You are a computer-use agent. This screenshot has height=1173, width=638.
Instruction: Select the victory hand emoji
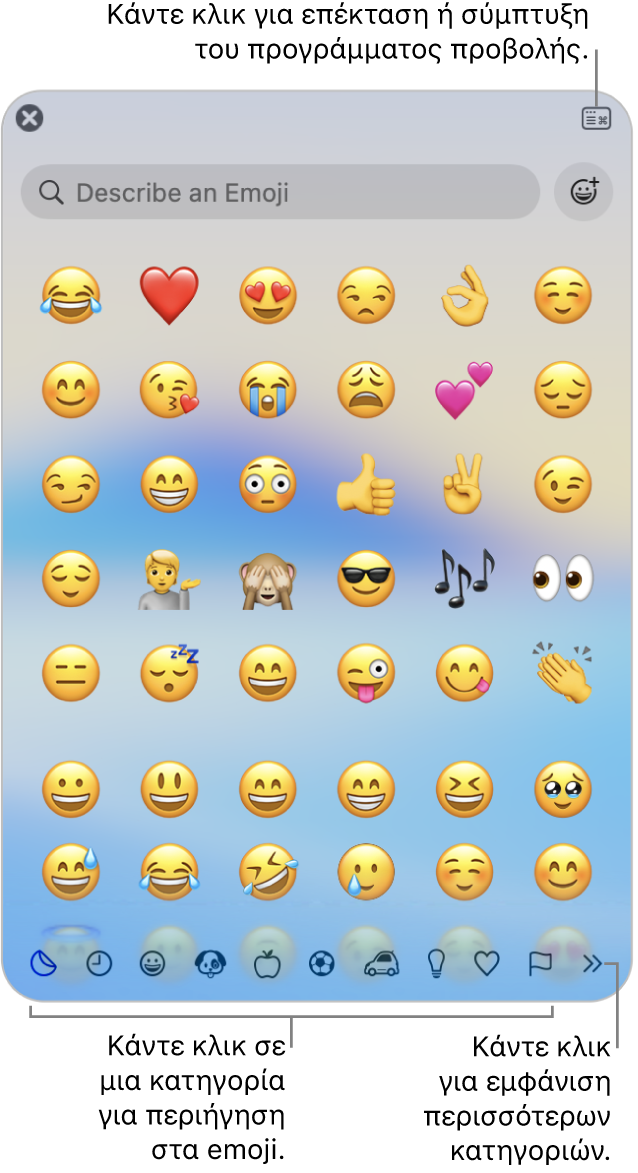pyautogui.click(x=464, y=485)
